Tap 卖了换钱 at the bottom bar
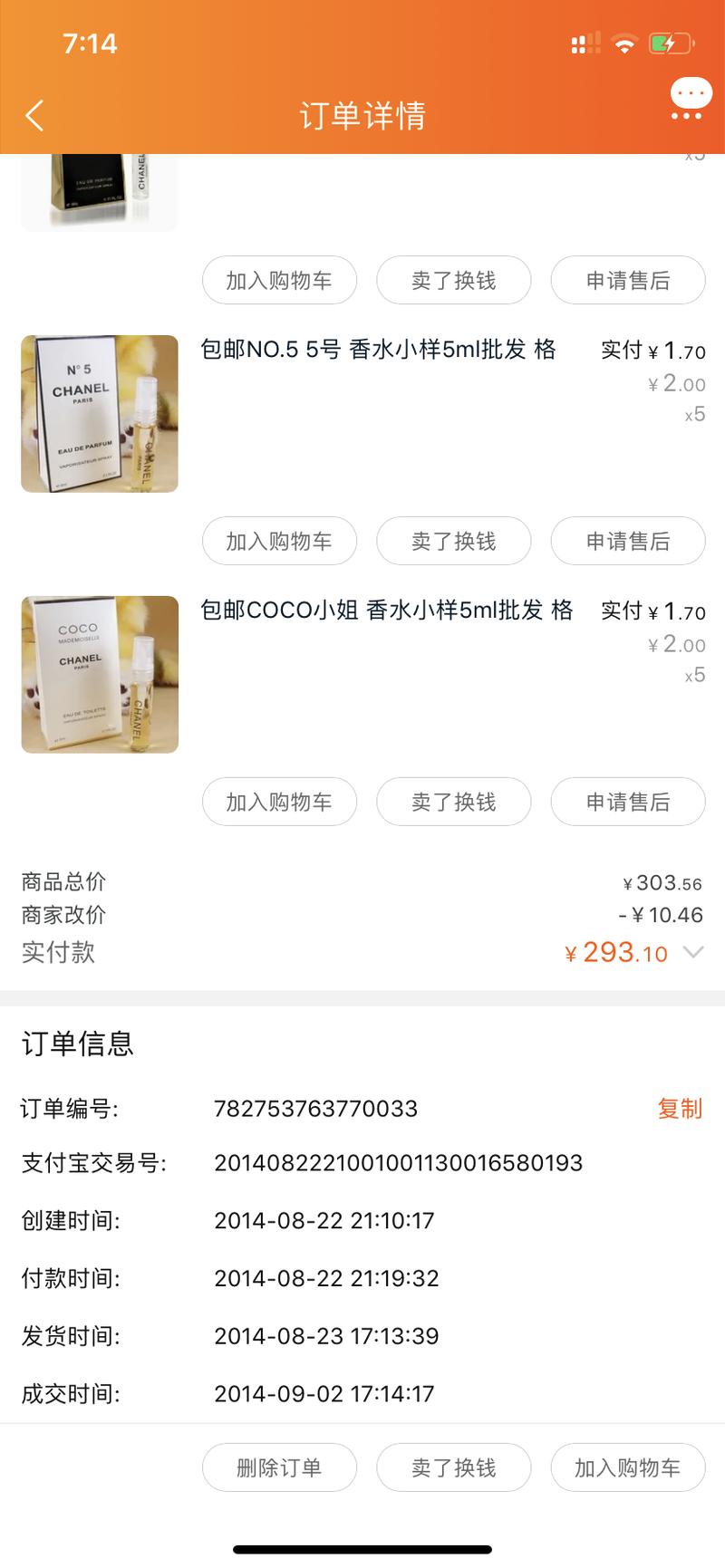This screenshot has height=1568, width=725. pos(453,1467)
